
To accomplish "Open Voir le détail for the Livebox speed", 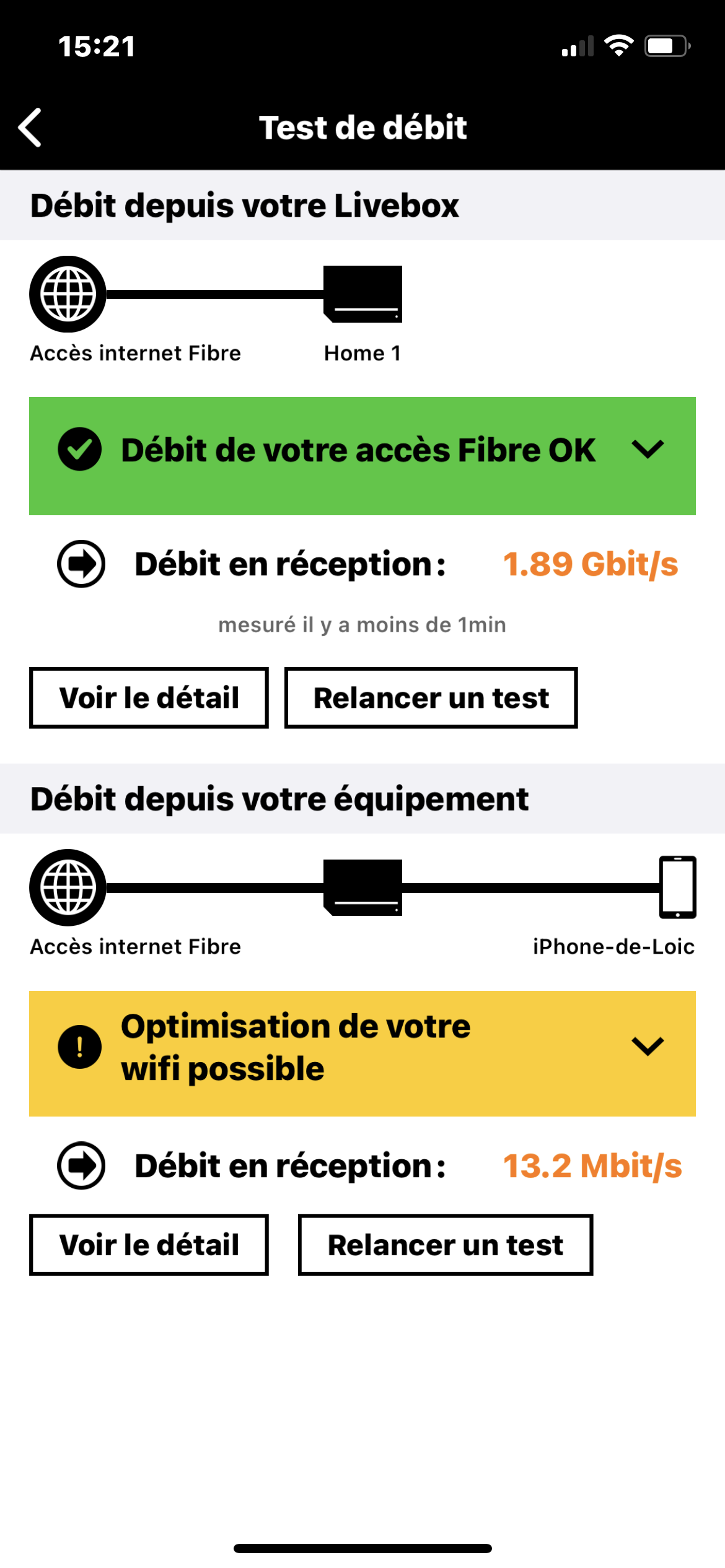I will (x=149, y=697).
